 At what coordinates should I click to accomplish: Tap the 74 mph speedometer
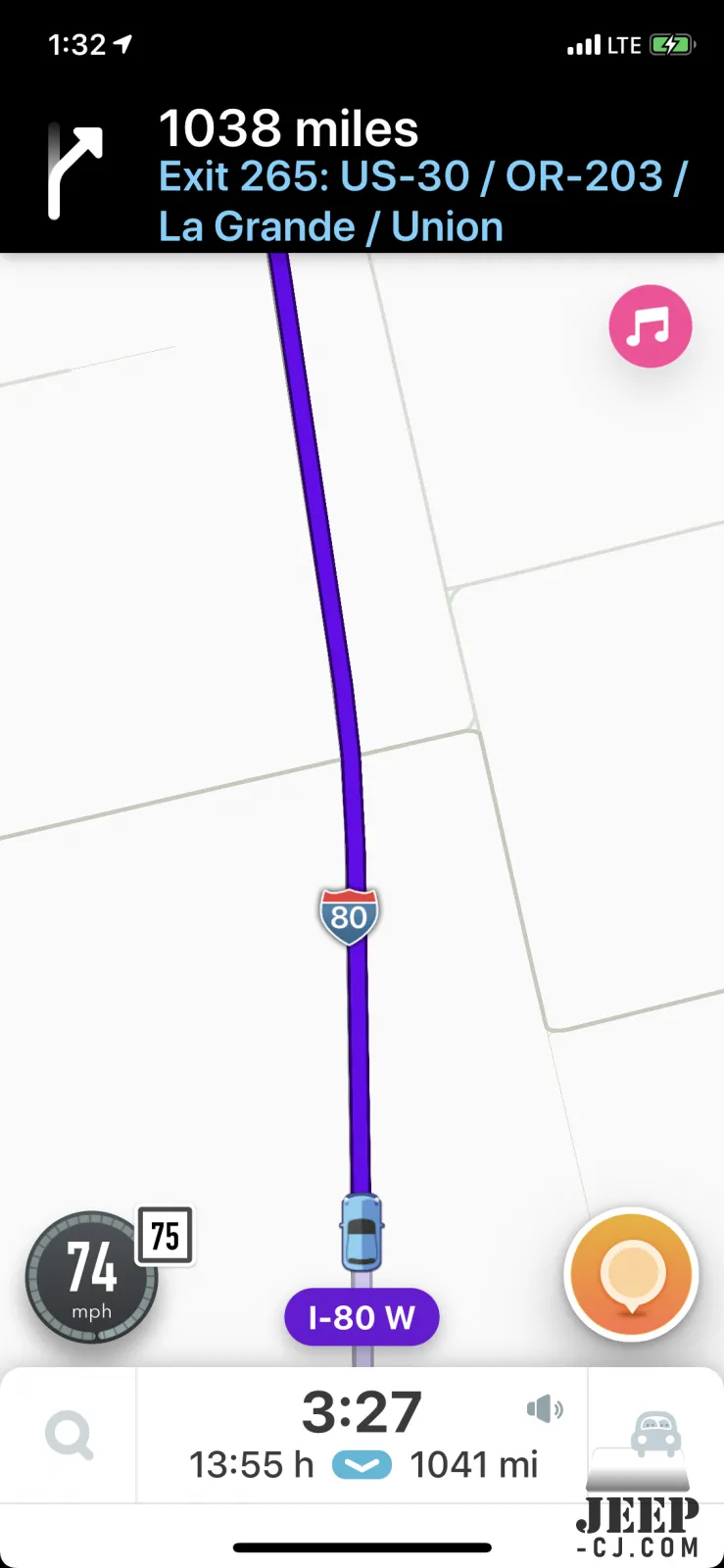click(91, 1276)
